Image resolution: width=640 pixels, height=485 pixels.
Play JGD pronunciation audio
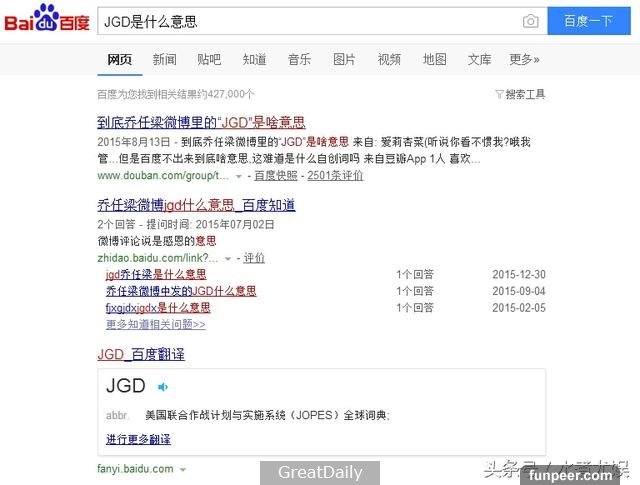[163, 387]
